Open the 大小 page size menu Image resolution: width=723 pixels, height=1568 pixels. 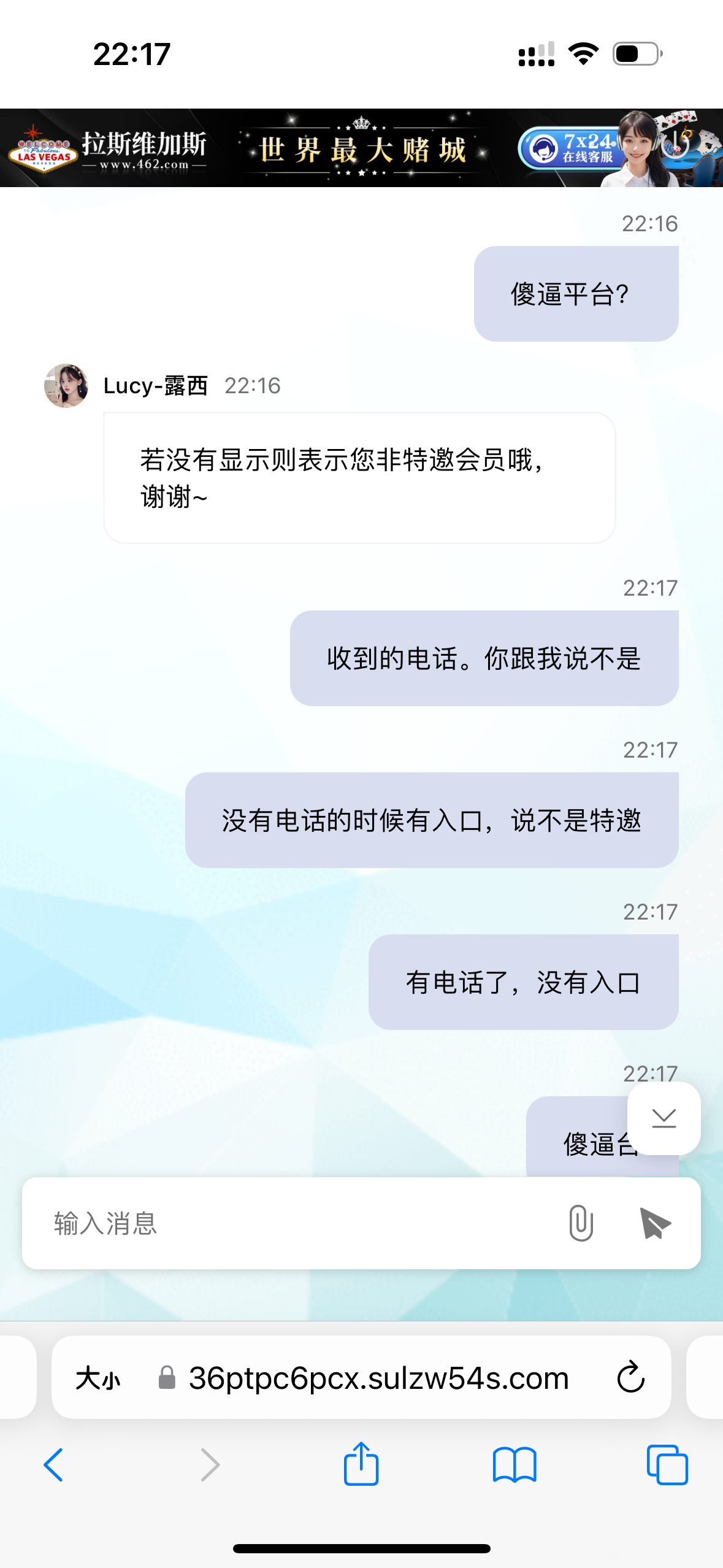98,1379
